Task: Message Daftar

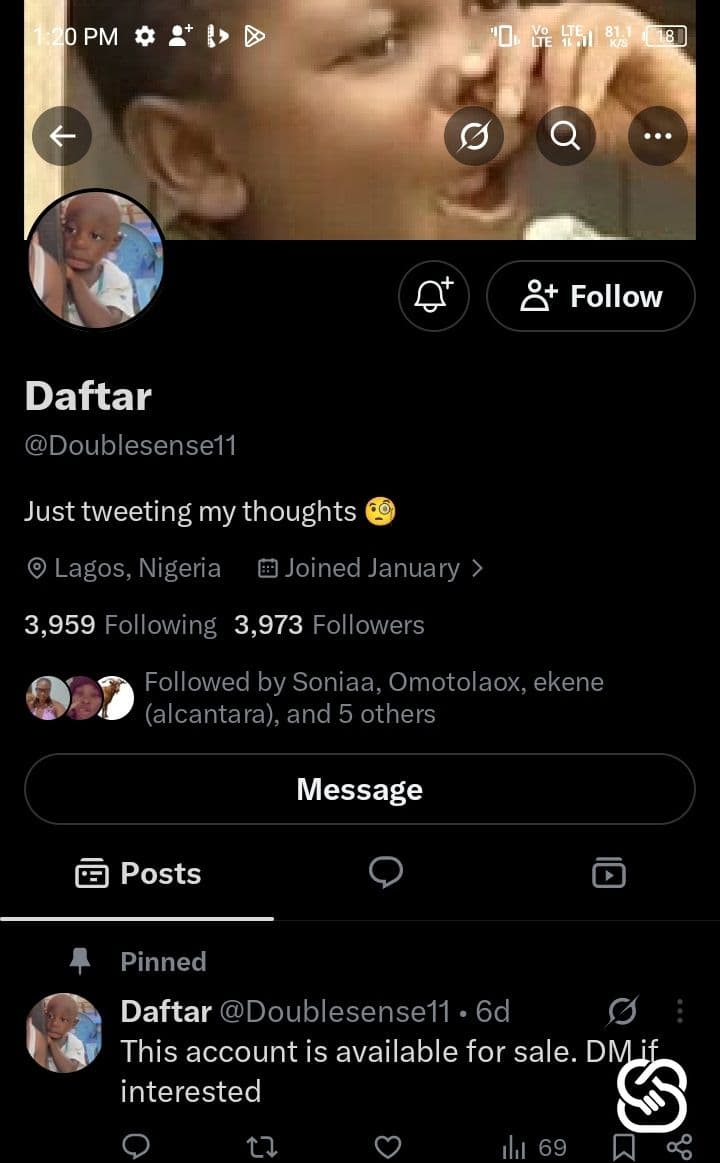Action: coord(360,789)
